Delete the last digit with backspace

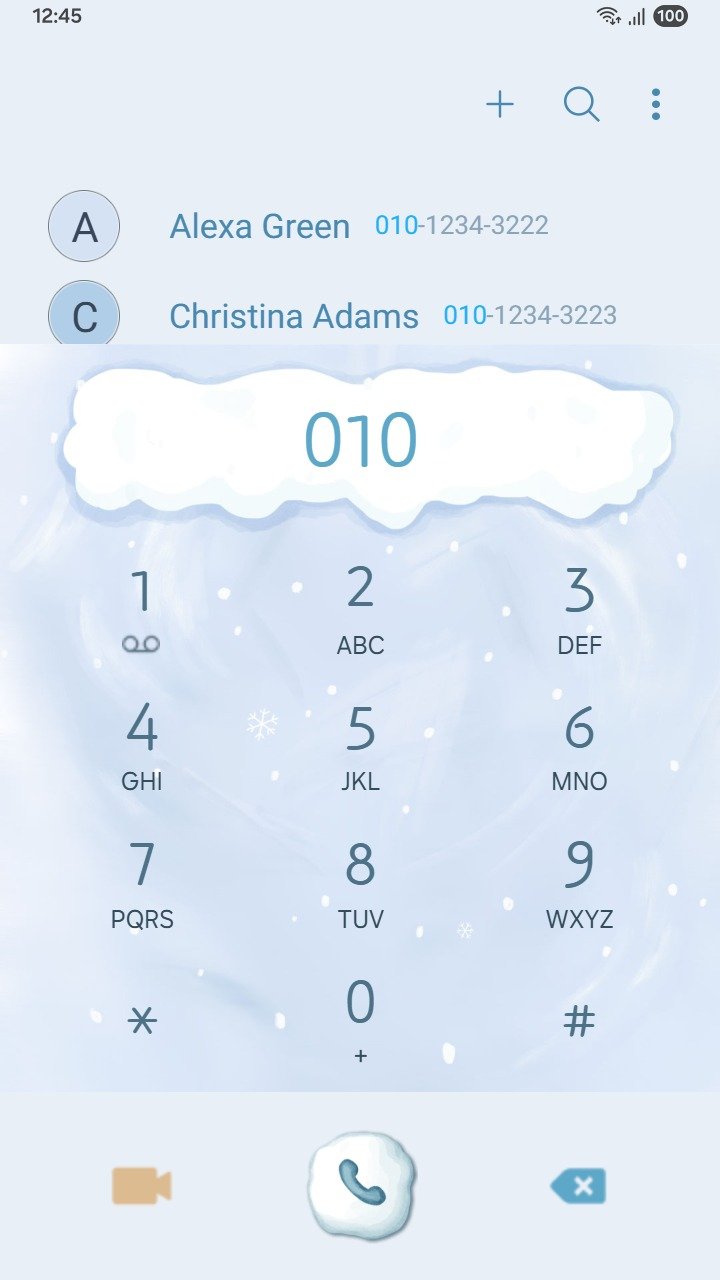tap(579, 1186)
